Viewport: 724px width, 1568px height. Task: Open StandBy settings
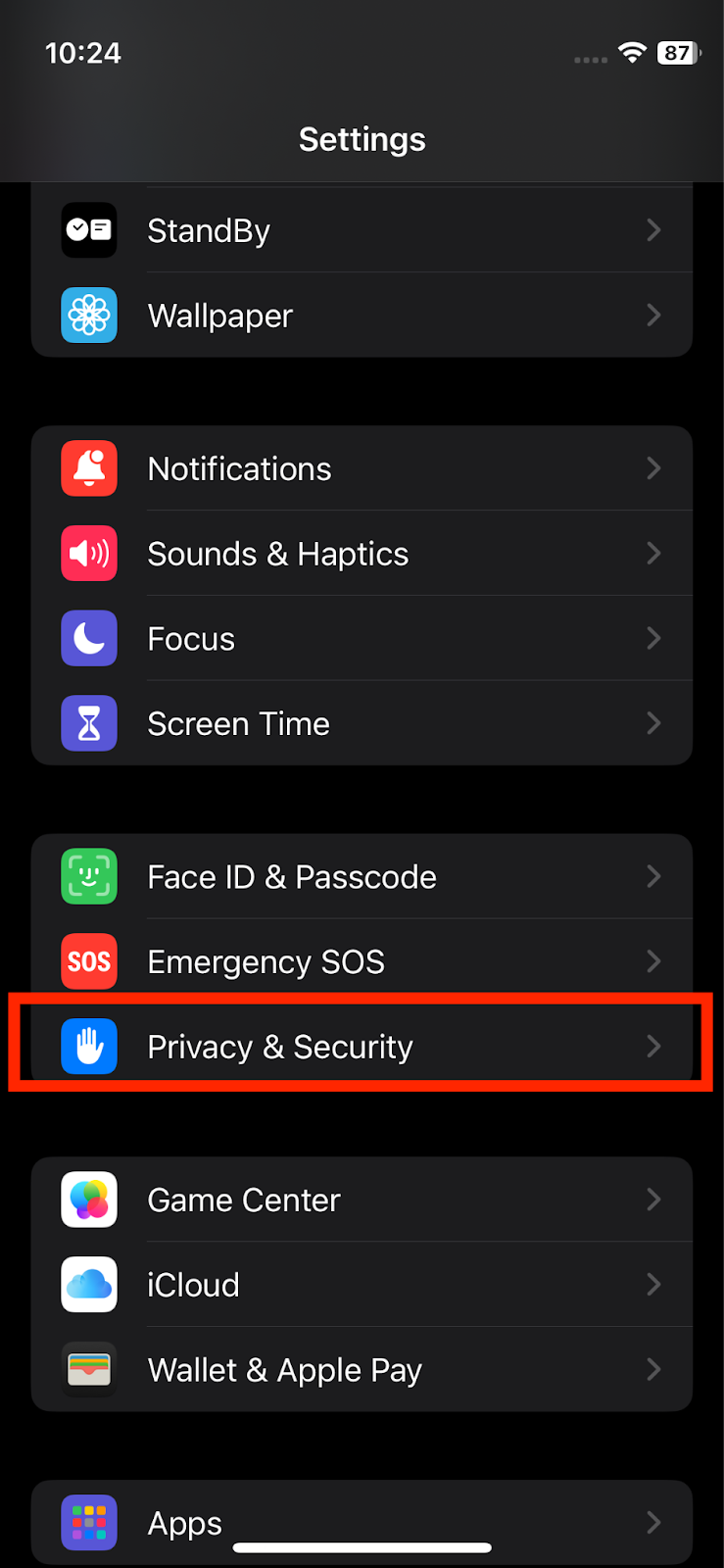click(362, 231)
